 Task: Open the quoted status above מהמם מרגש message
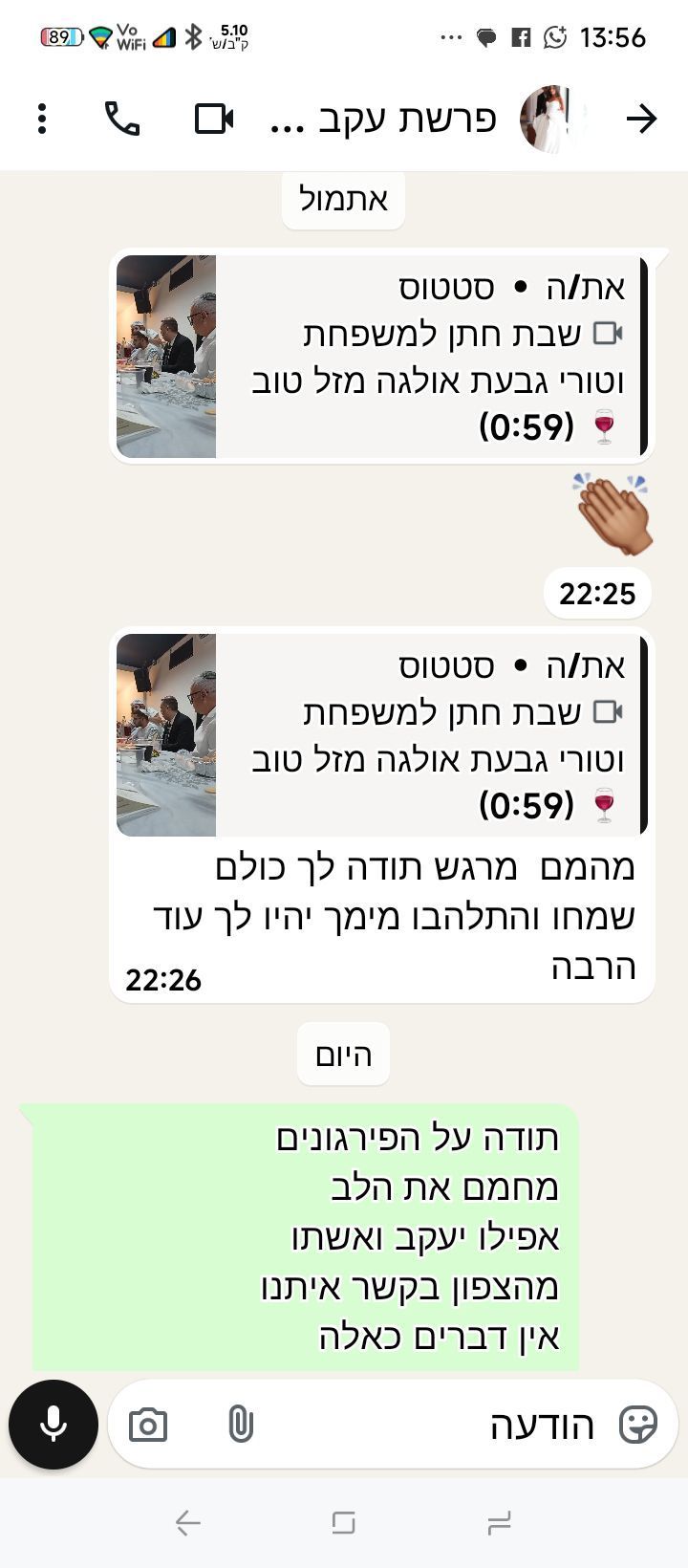tap(382, 735)
